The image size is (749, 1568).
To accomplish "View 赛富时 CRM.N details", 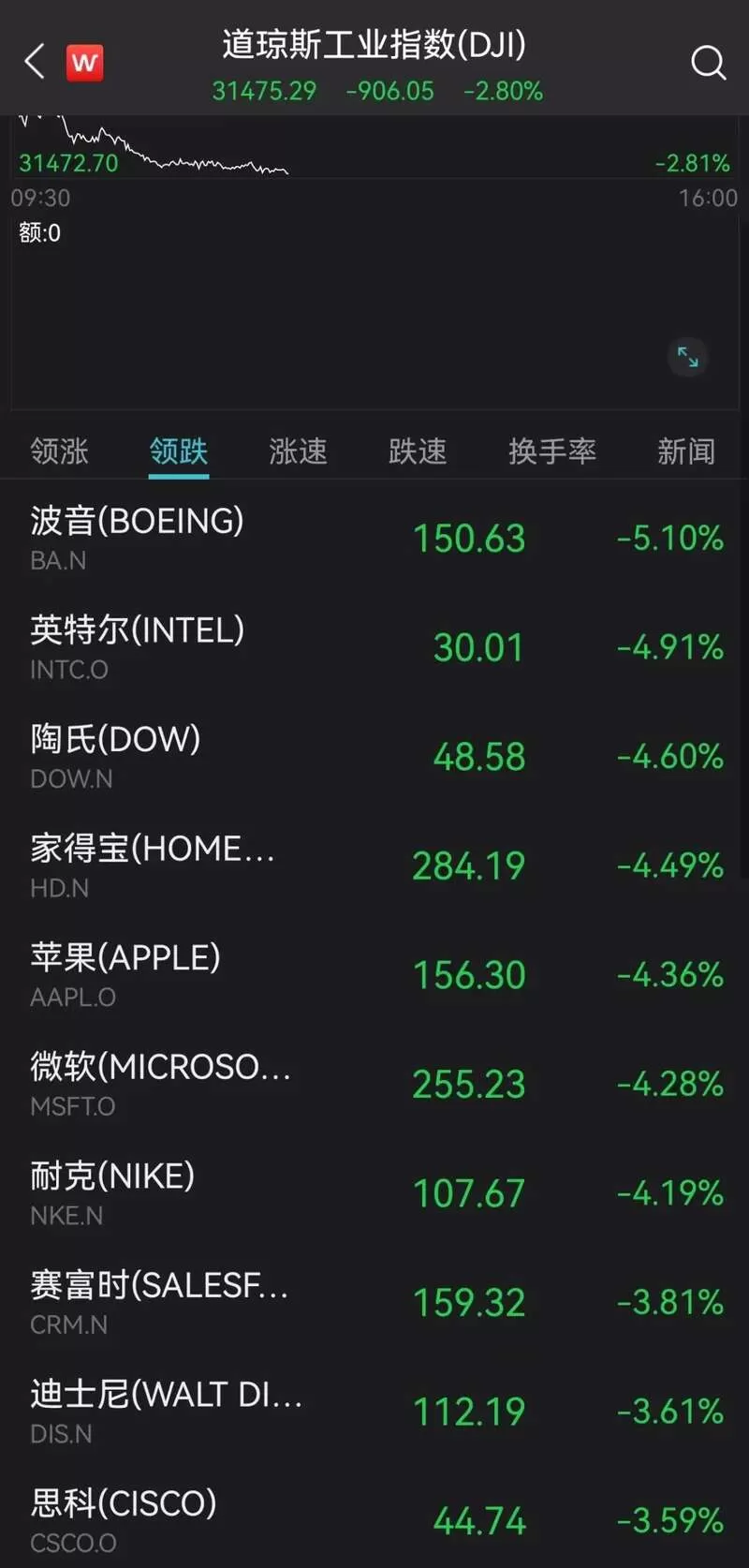I will (374, 1302).
